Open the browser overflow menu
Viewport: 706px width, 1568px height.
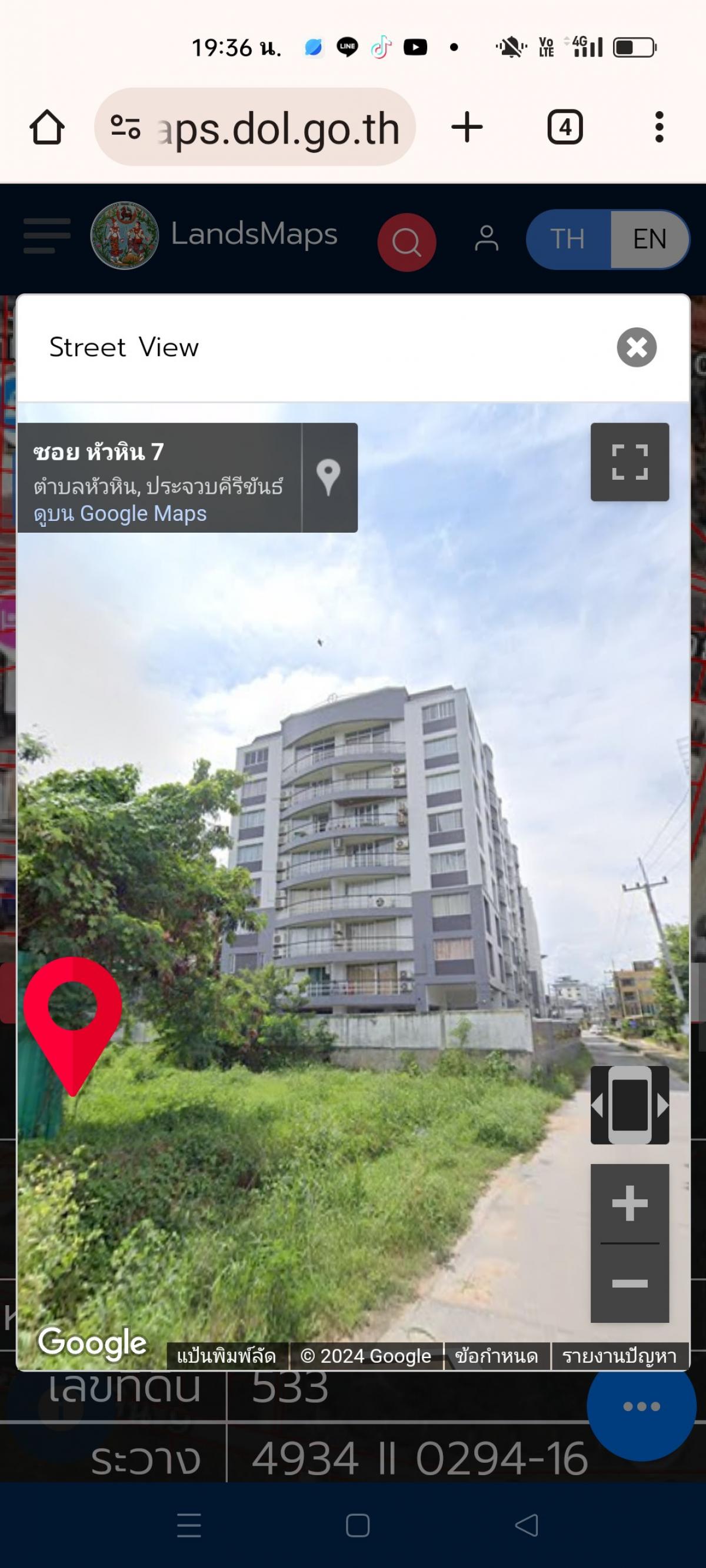point(658,127)
